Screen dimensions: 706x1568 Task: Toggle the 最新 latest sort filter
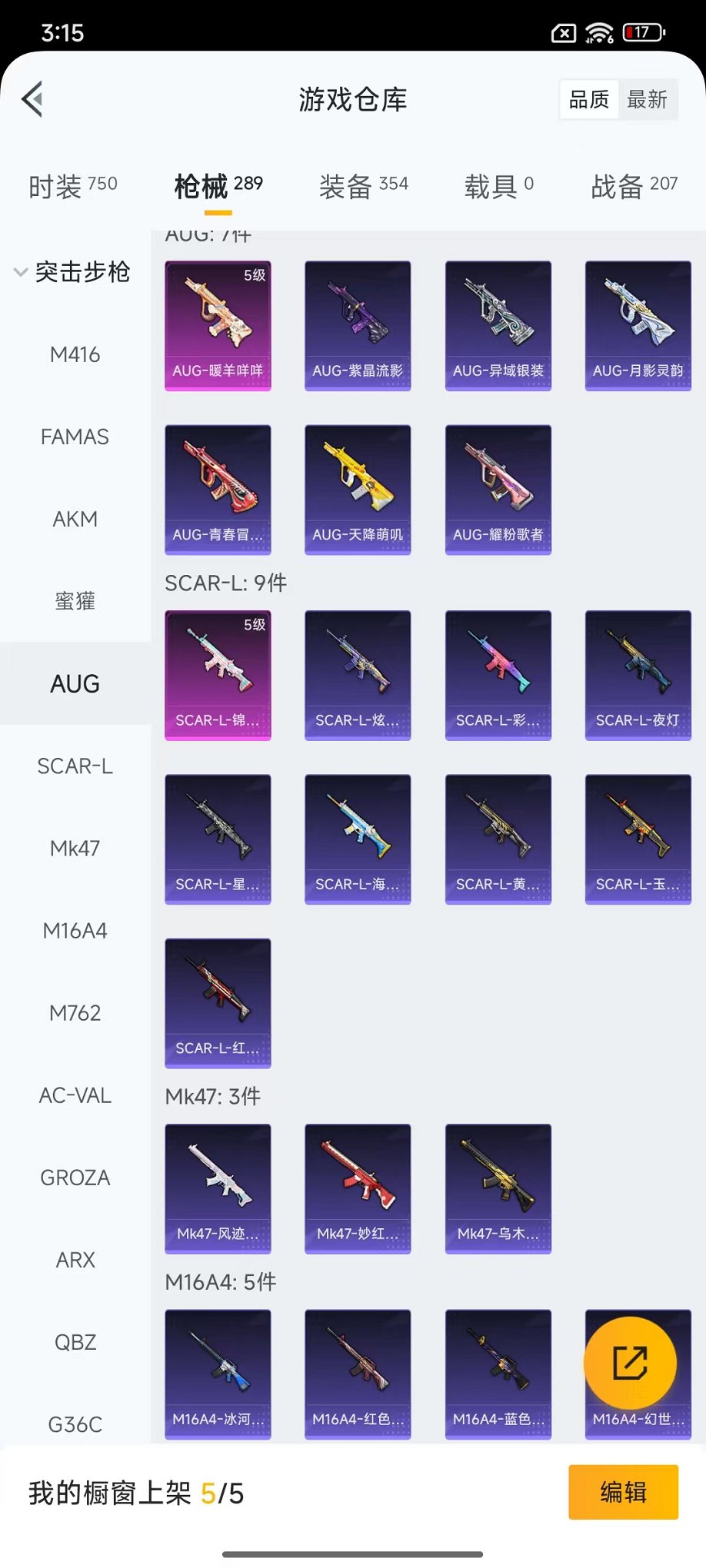pos(648,98)
